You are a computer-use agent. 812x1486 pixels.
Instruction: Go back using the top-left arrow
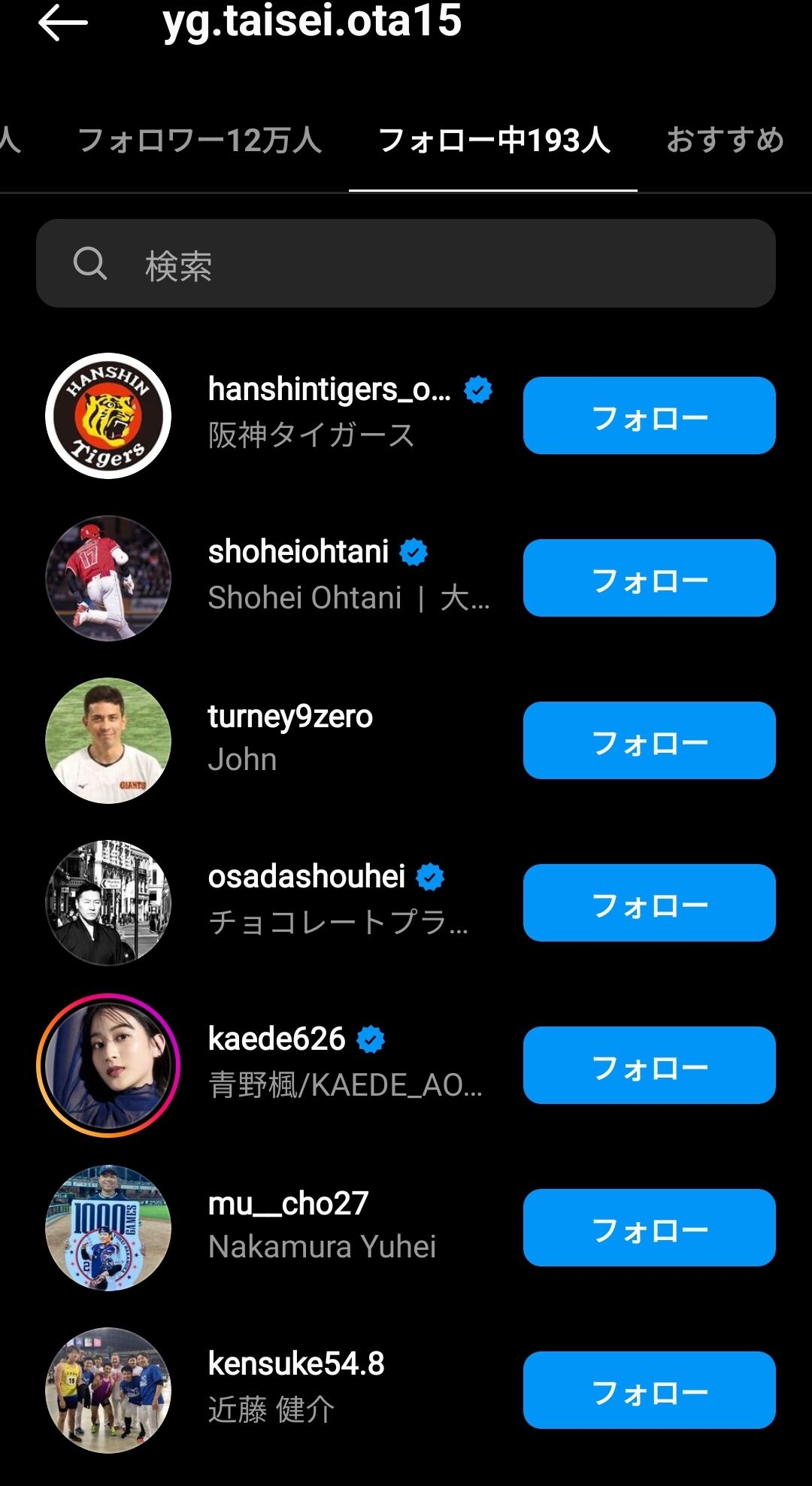tap(63, 23)
